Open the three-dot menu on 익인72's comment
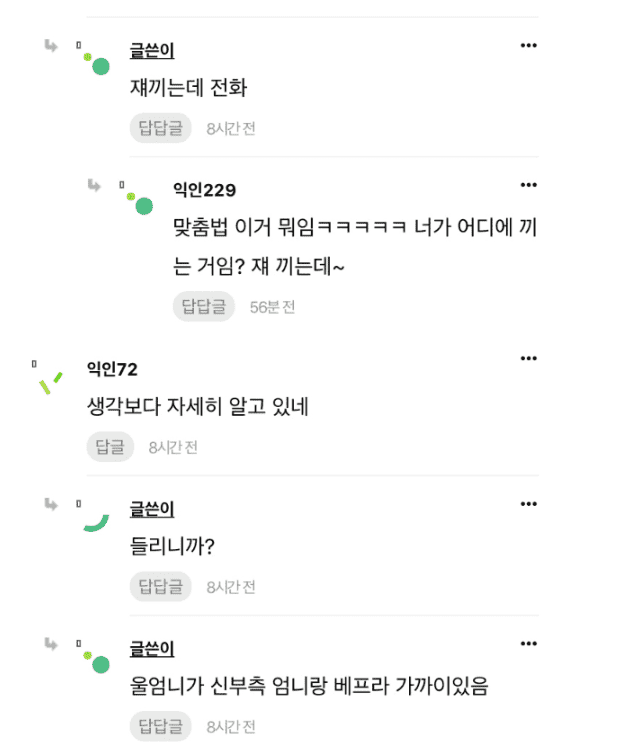 [x=529, y=359]
